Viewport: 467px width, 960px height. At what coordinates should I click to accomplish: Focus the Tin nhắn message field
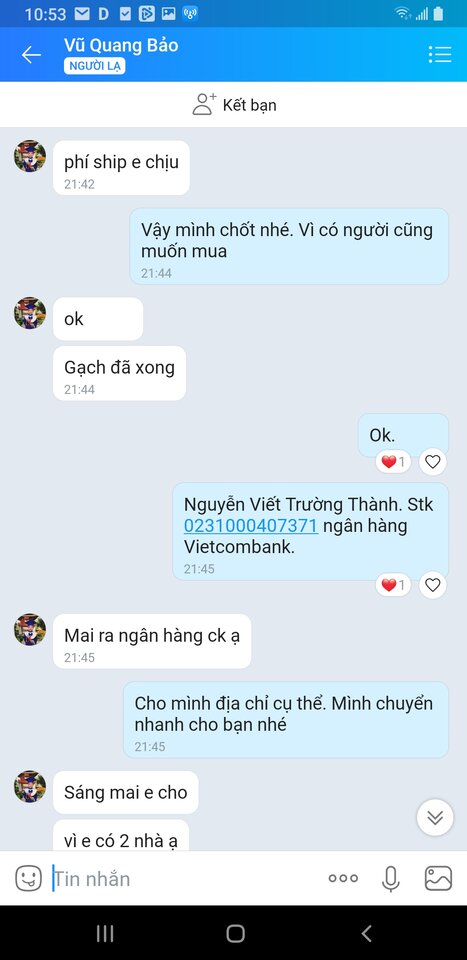point(184,879)
